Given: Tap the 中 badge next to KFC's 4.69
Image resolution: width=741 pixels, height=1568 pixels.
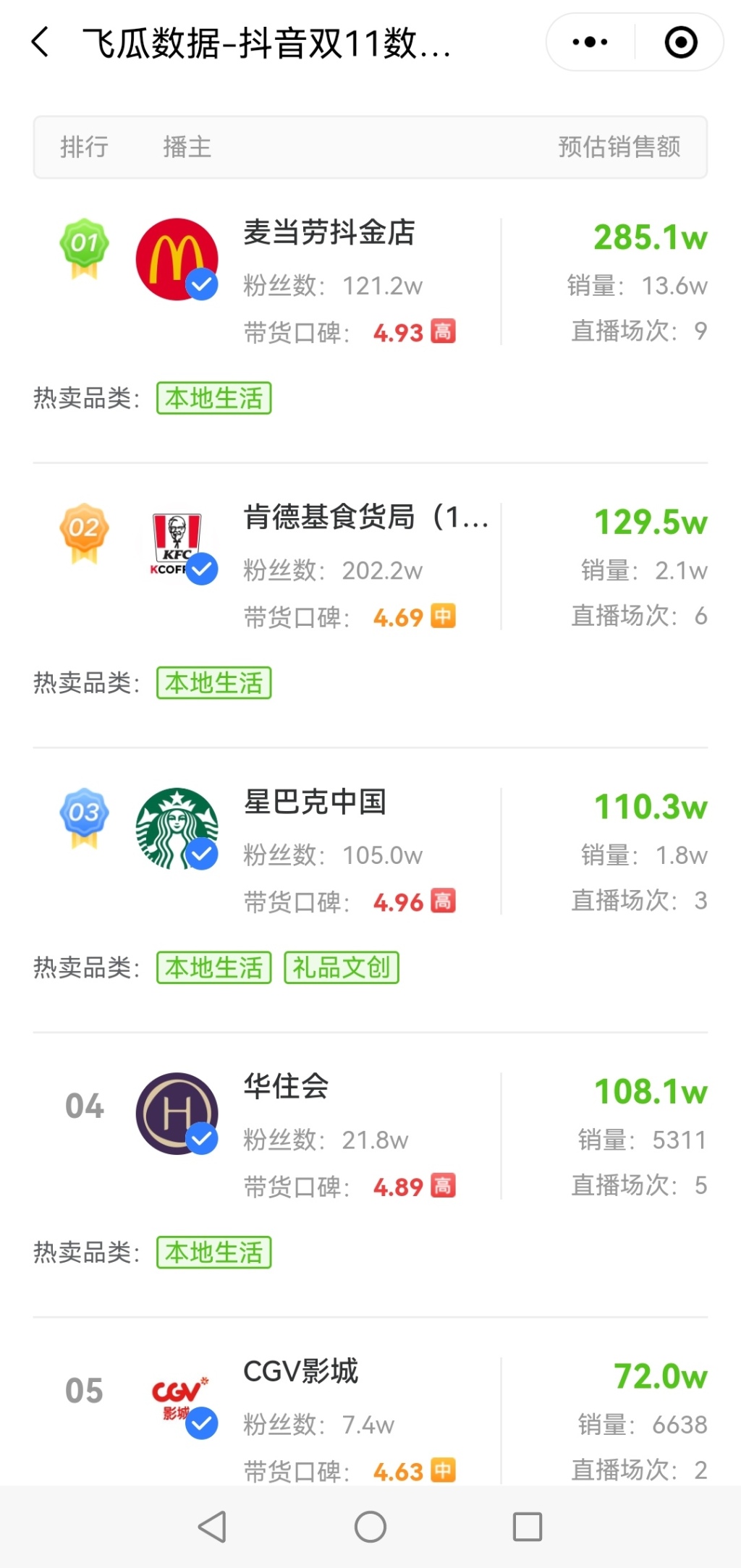Looking at the screenshot, I should pos(444,616).
